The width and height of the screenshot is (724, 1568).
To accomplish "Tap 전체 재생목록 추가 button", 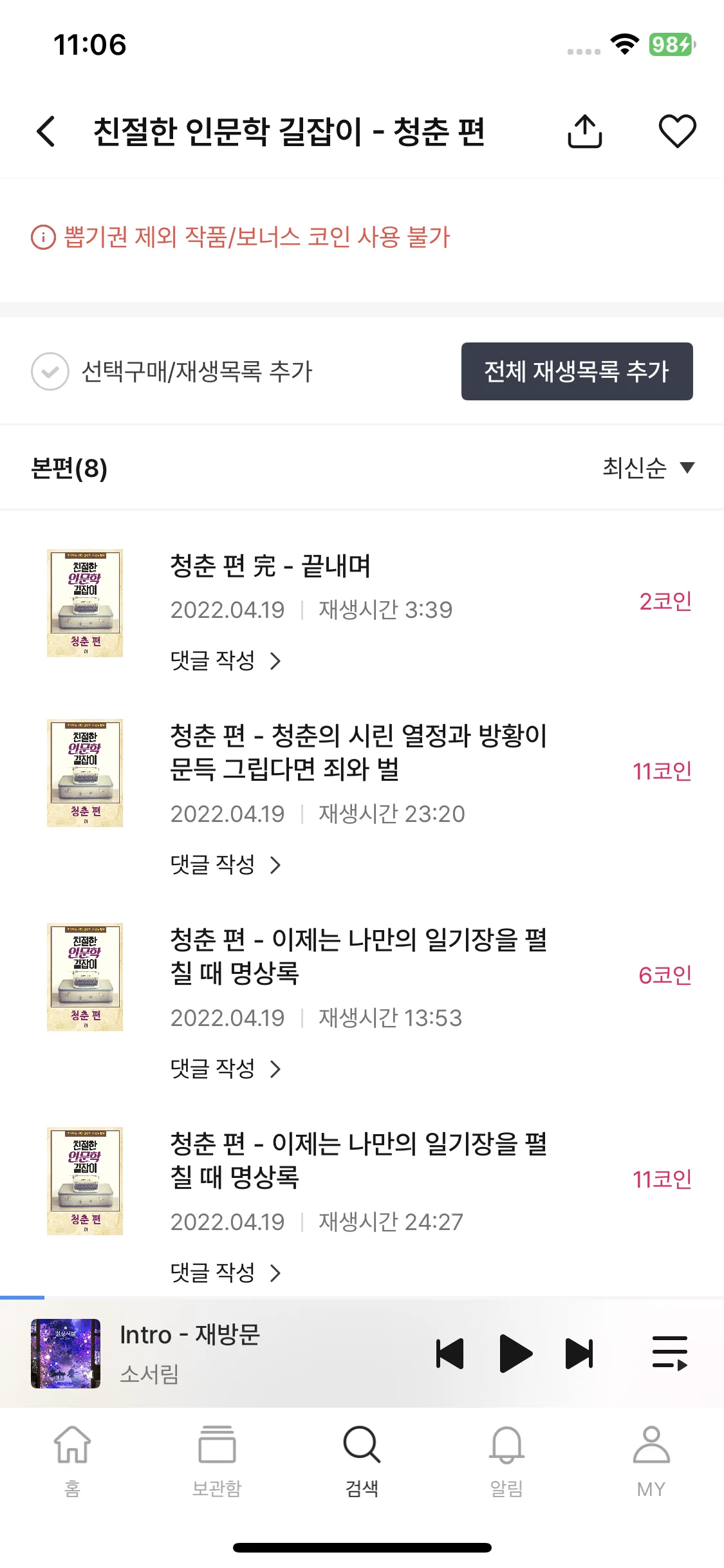I will [577, 371].
